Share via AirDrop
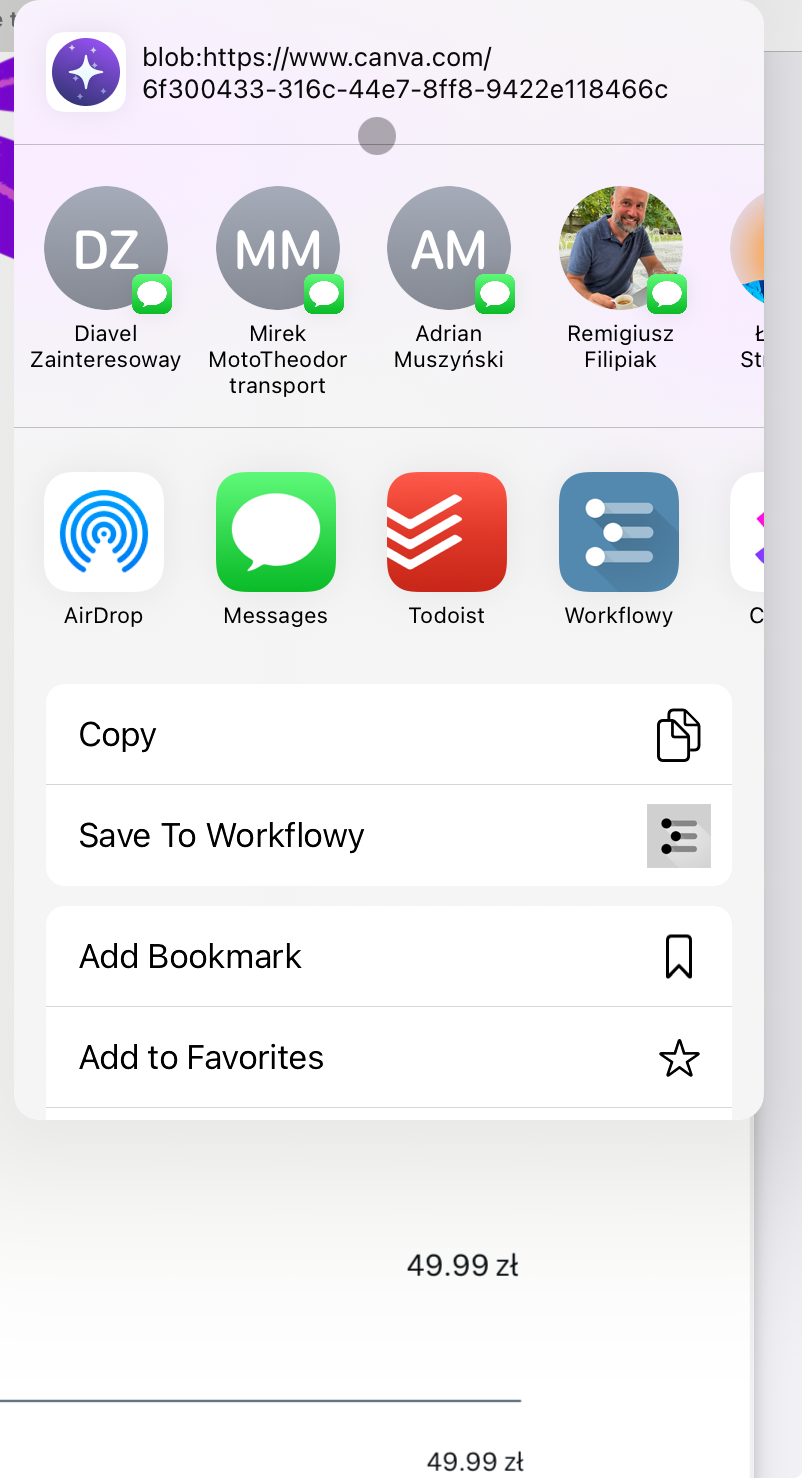Image resolution: width=802 pixels, height=1478 pixels. (x=104, y=532)
